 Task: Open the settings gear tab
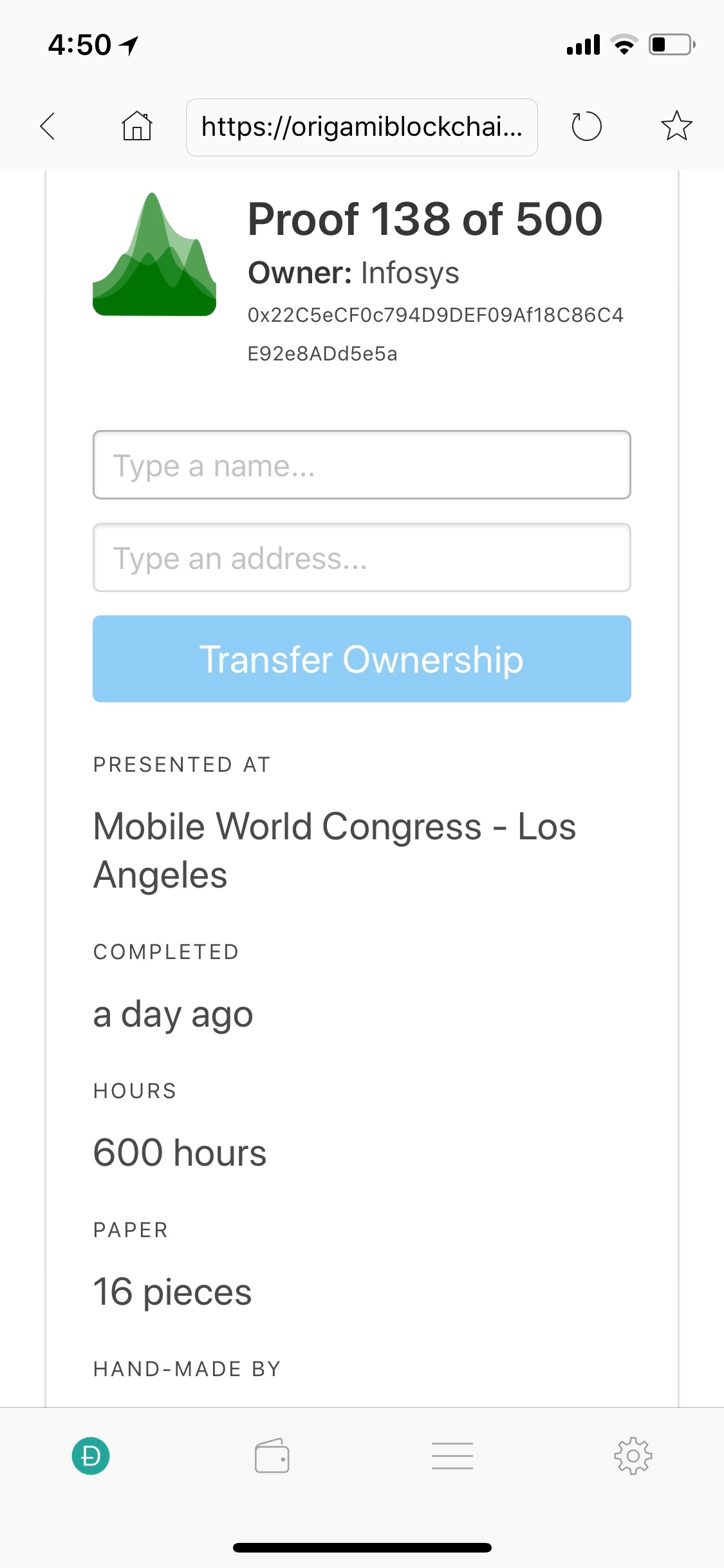coord(633,1456)
